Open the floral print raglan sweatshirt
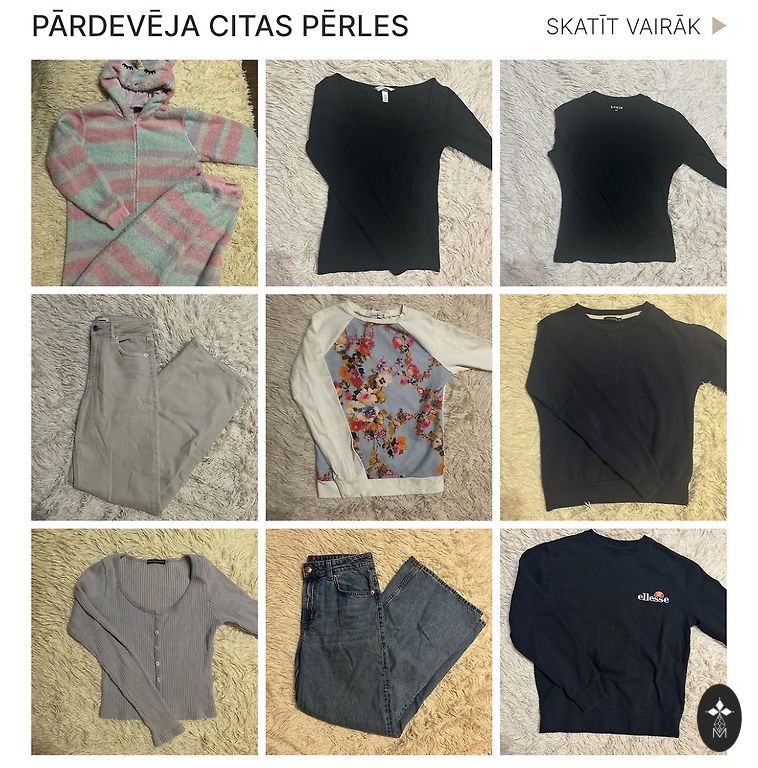This screenshot has height=768, width=758. pyautogui.click(x=379, y=406)
